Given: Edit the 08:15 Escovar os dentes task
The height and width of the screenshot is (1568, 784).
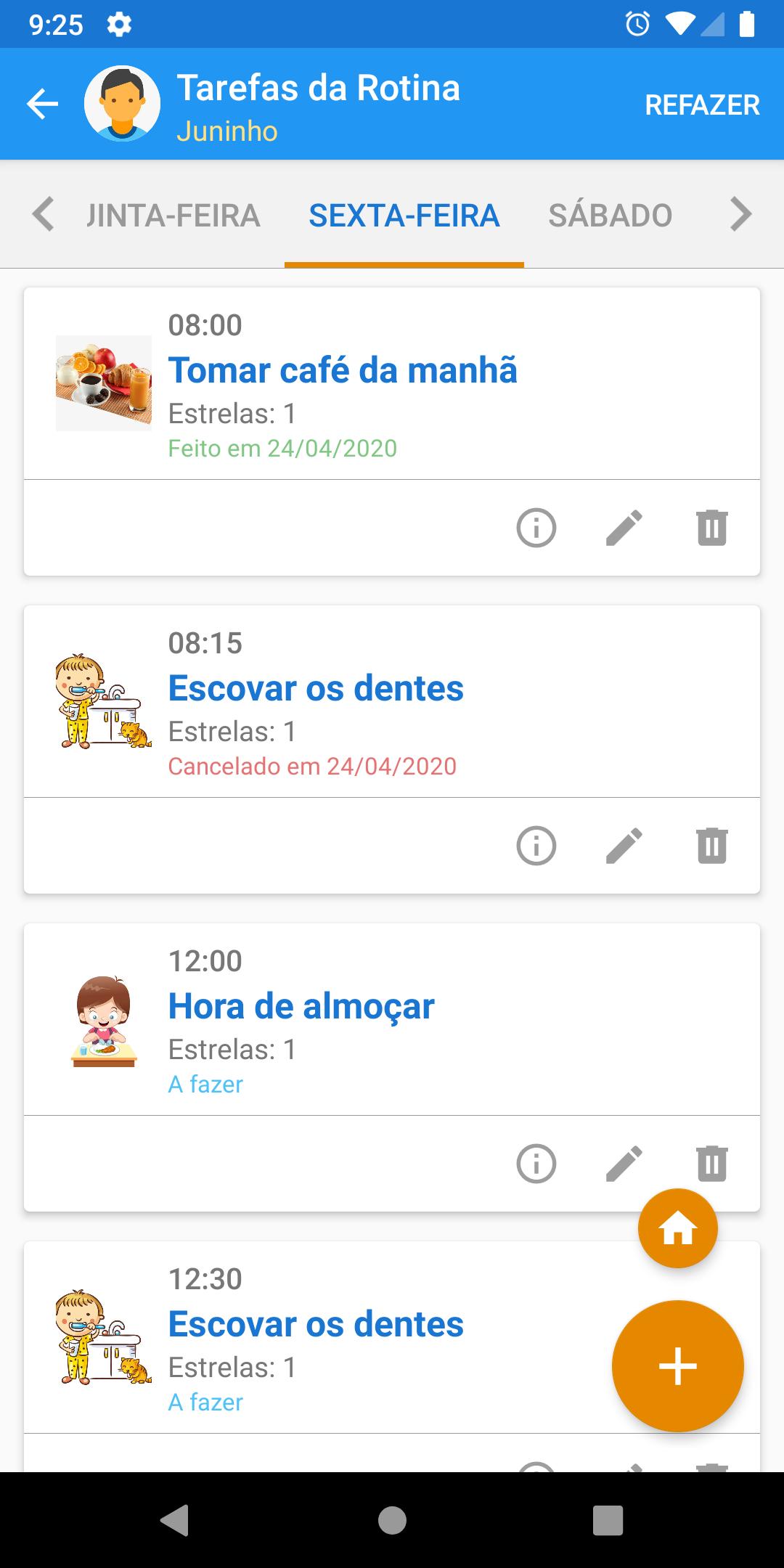Looking at the screenshot, I should point(624,846).
